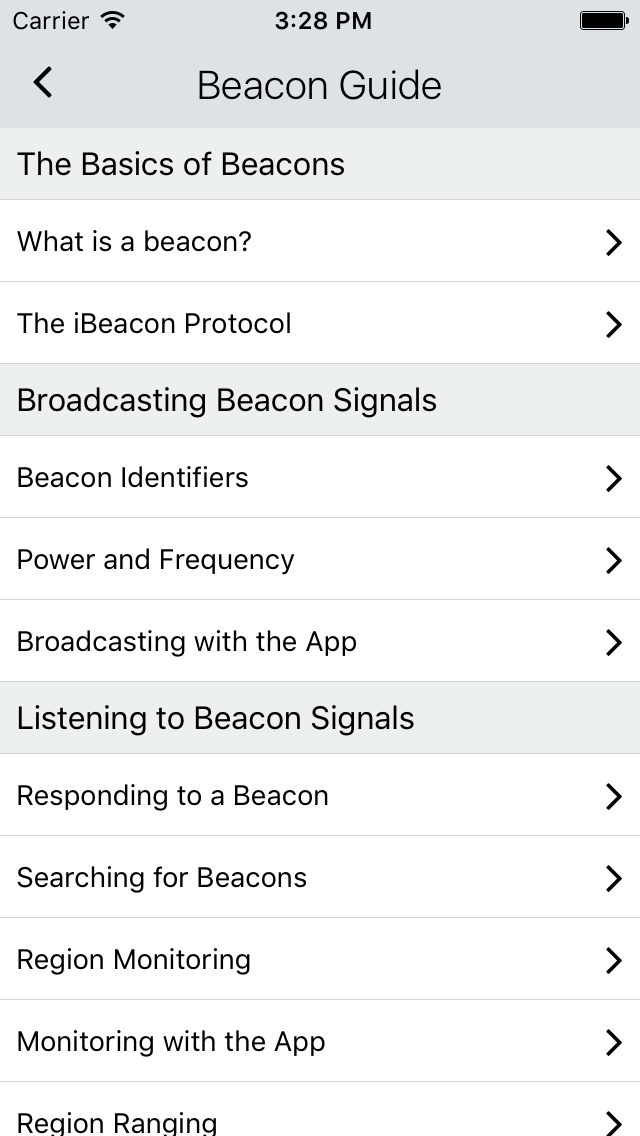Open 'What is a beacon?' article
Screen dimensions: 640x1136
point(320,241)
